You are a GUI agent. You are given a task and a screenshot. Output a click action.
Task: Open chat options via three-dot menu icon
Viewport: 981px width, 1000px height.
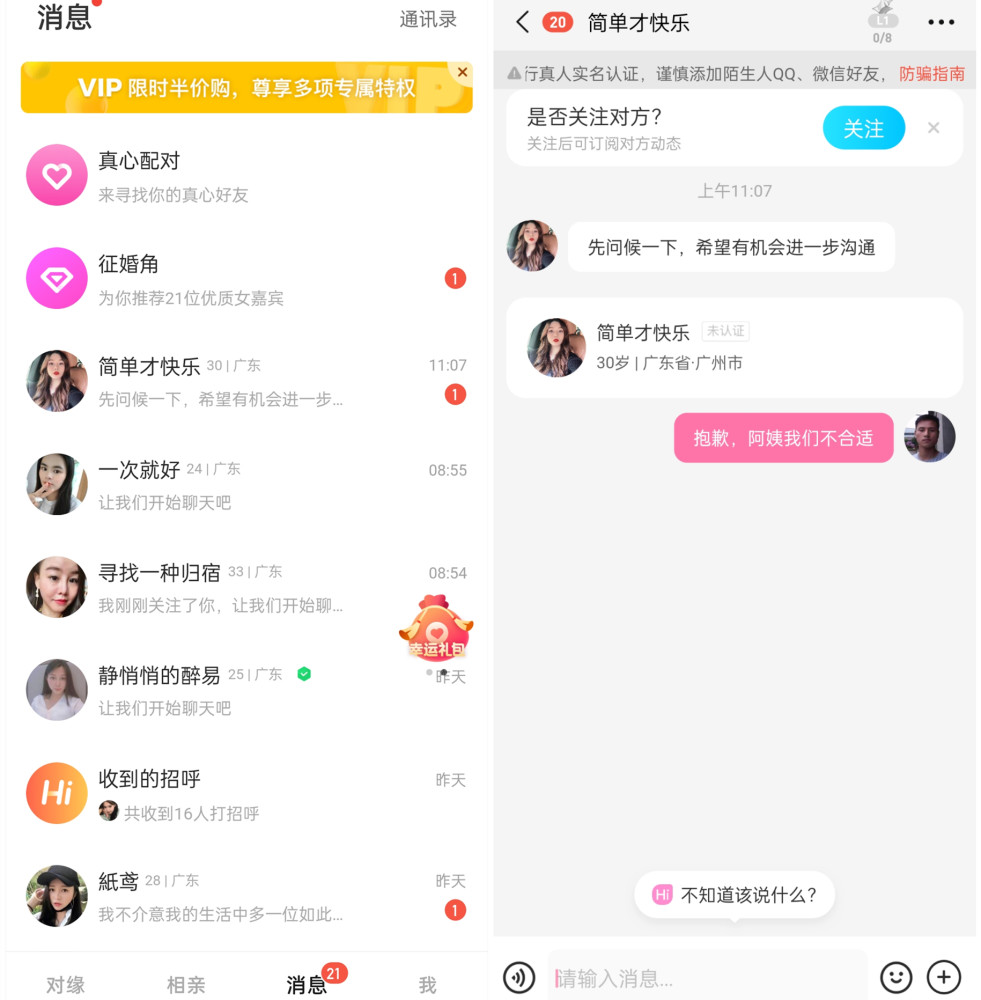pos(940,22)
